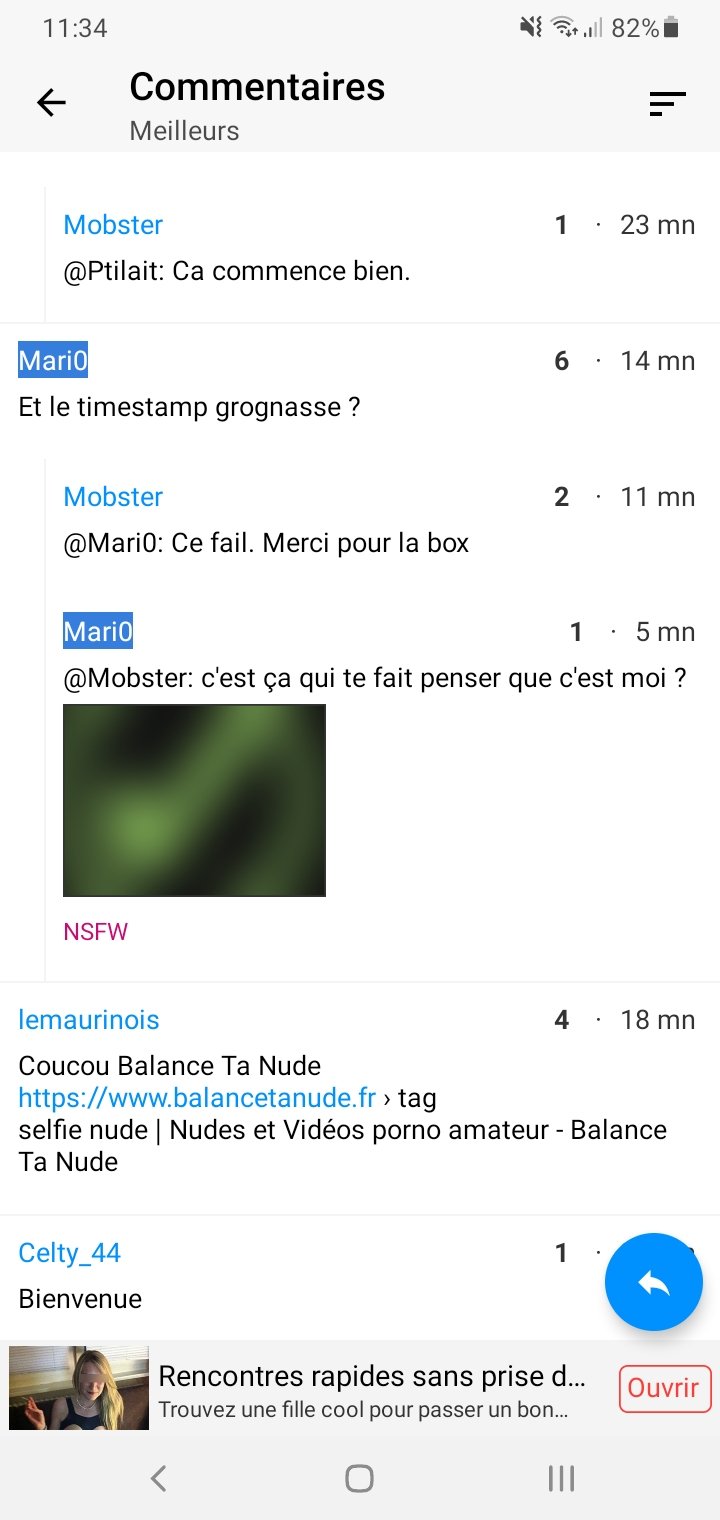View Mobster's profile from the 23 mn comment
Image resolution: width=720 pixels, height=1520 pixels.
pyautogui.click(x=113, y=225)
